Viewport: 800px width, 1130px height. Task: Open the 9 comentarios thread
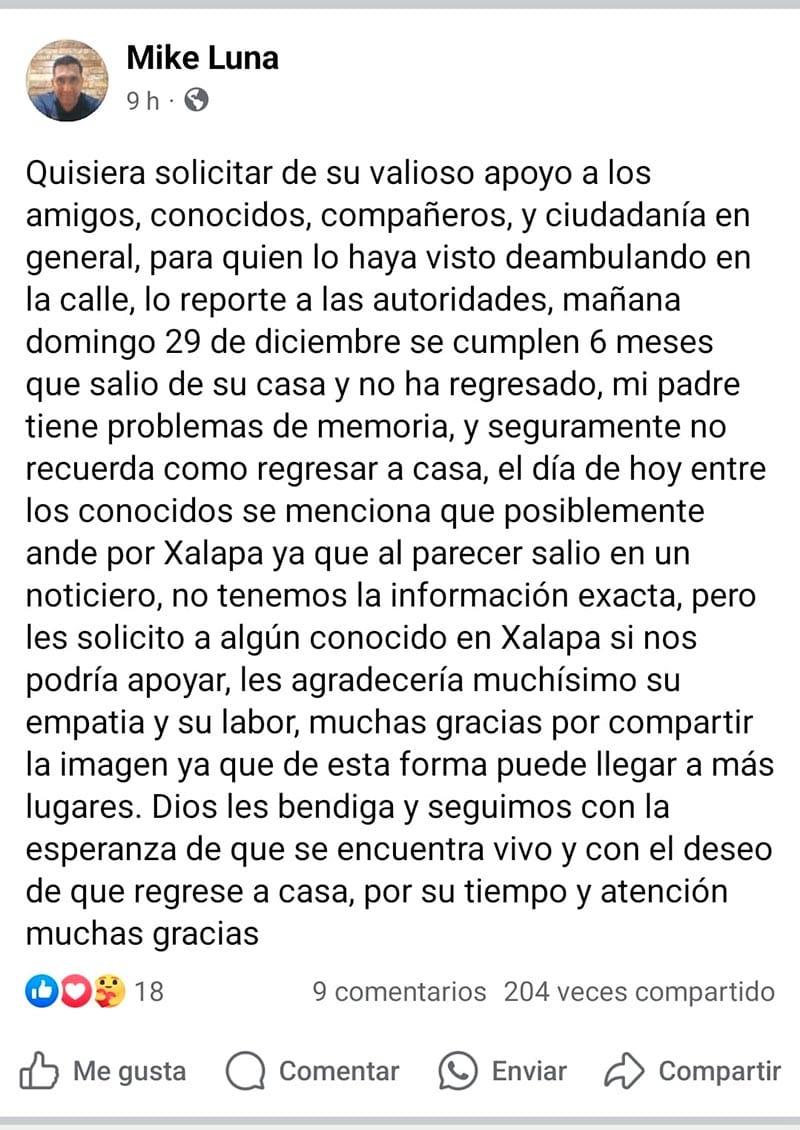[x=399, y=991]
